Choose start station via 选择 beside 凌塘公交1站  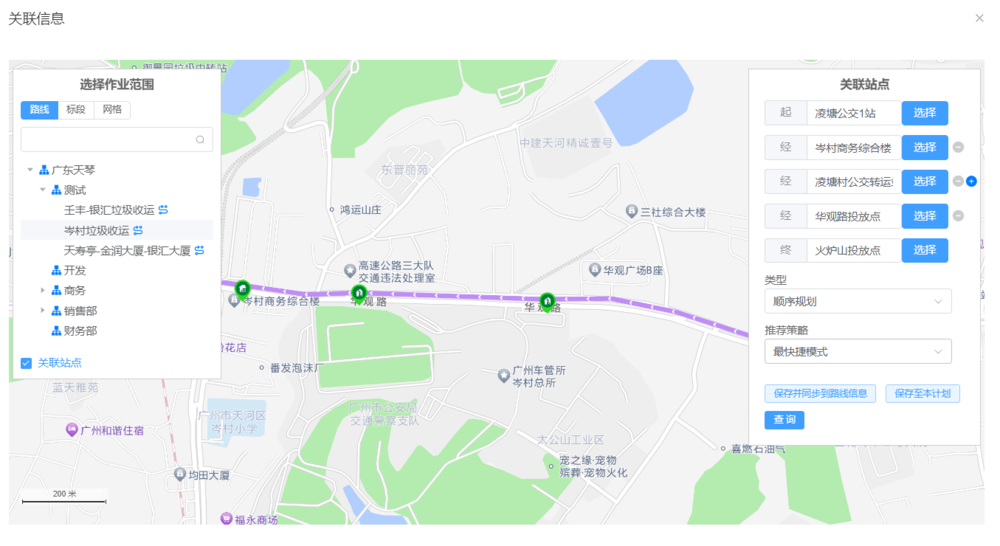tap(924, 113)
